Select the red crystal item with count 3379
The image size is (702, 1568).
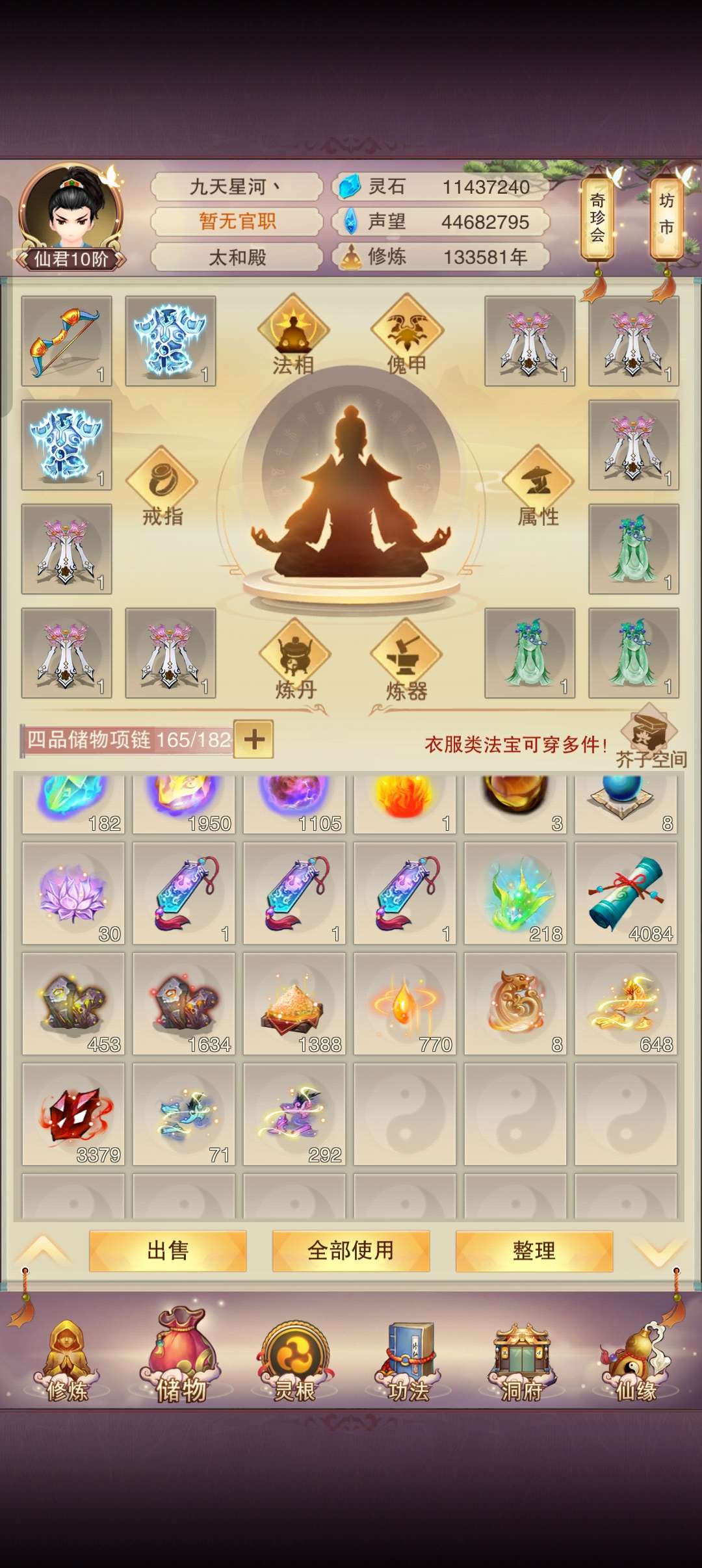pos(73,1114)
